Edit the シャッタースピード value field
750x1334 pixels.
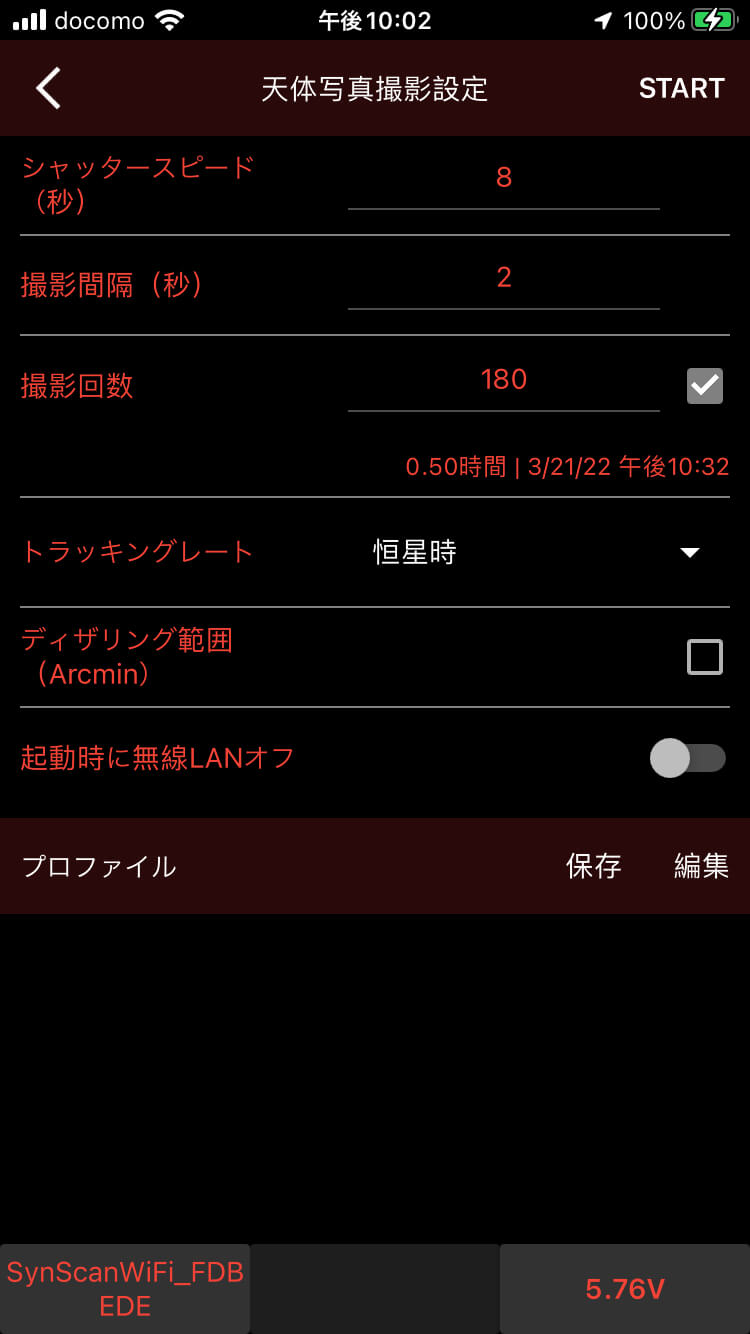503,178
